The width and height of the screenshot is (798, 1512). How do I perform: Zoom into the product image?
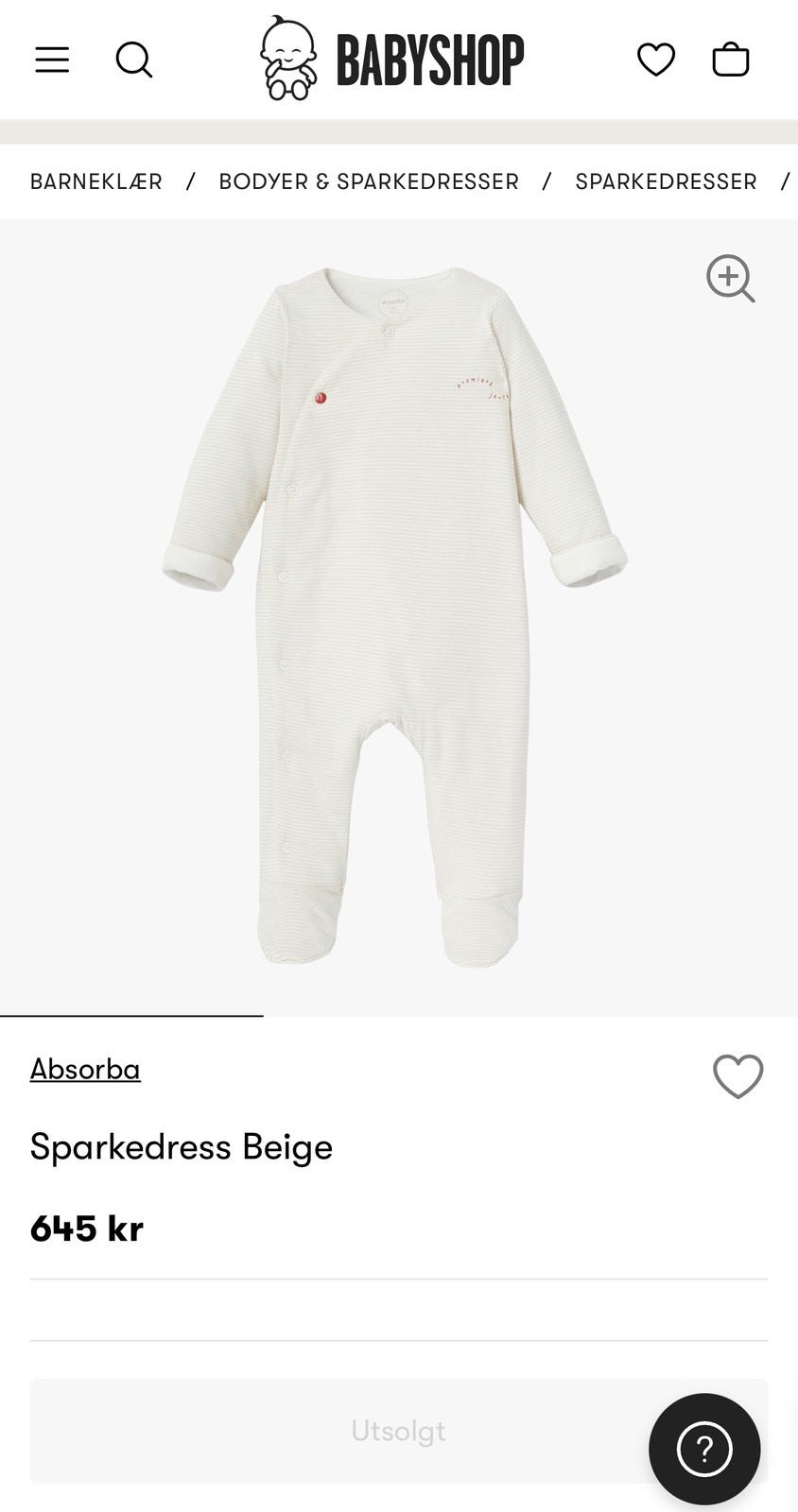(730, 279)
